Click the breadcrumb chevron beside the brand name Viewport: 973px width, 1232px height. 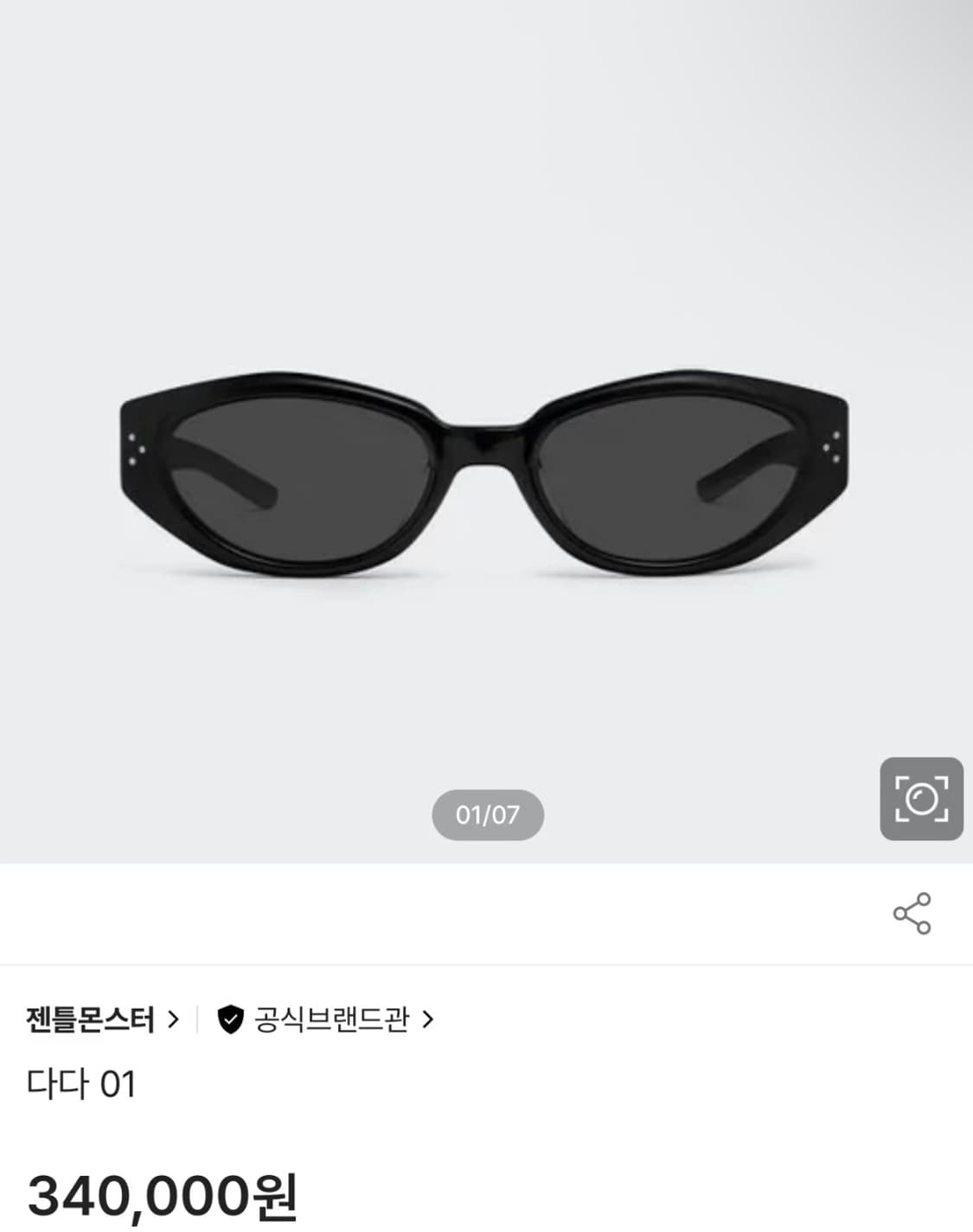click(x=175, y=1020)
